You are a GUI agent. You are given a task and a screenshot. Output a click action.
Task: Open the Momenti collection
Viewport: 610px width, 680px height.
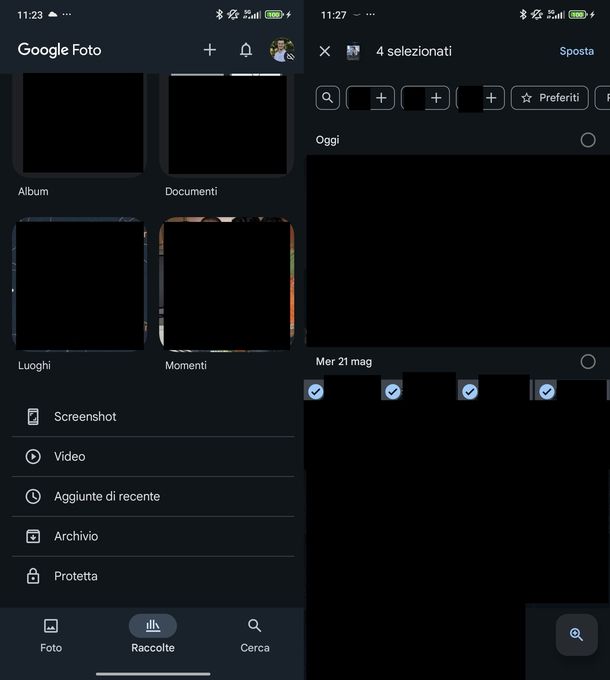(227, 285)
